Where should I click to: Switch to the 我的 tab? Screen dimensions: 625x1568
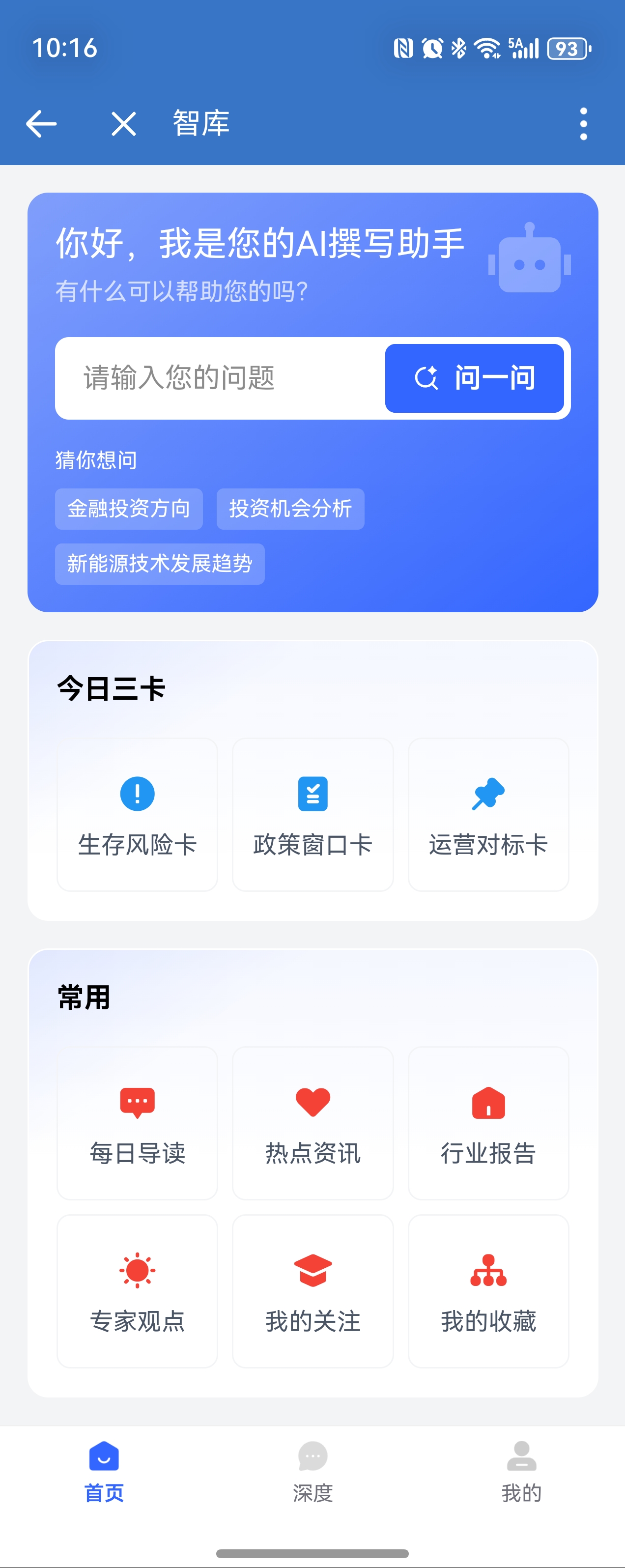[x=521, y=1471]
